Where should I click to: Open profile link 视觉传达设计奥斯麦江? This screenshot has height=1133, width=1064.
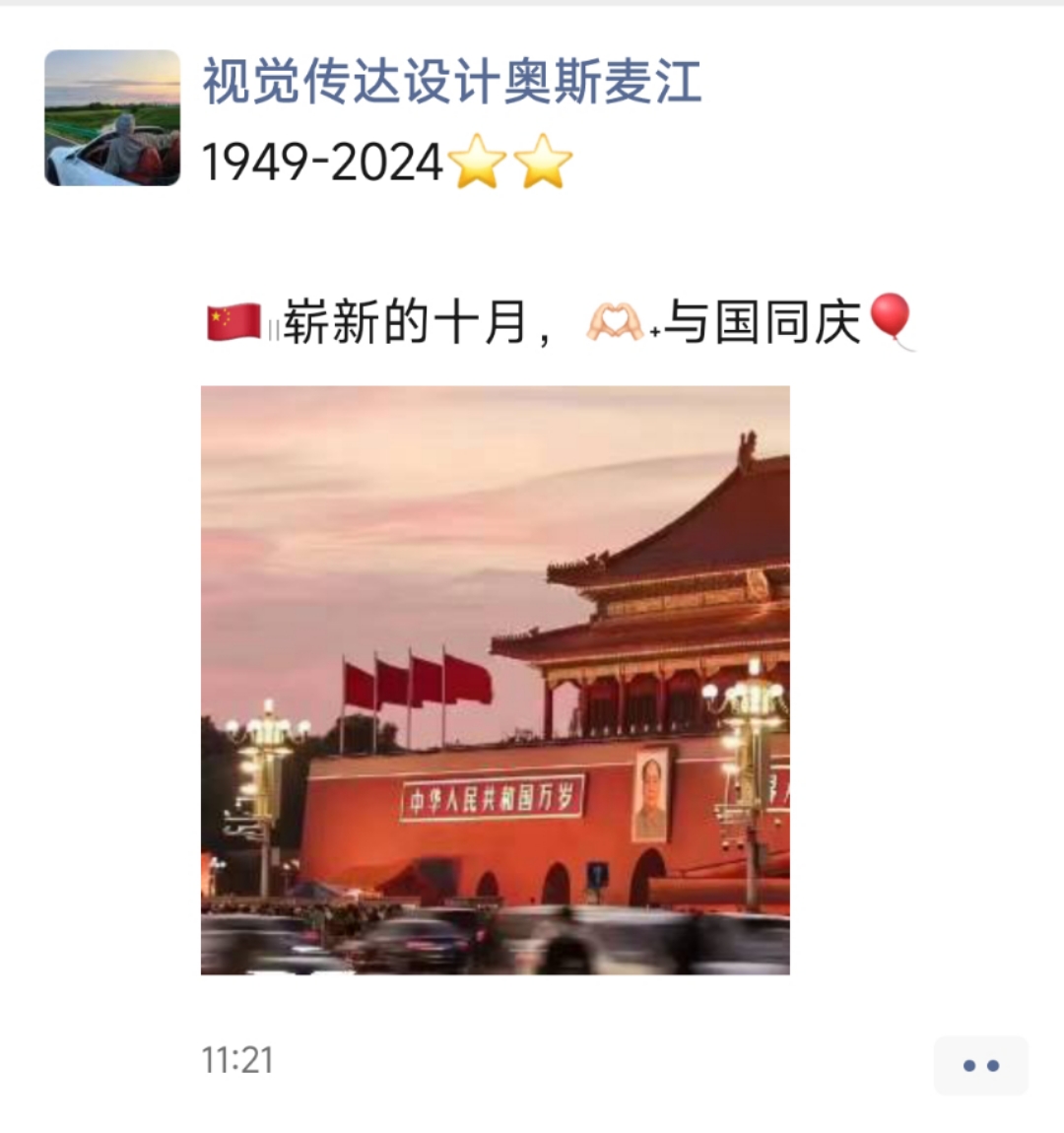point(451,82)
